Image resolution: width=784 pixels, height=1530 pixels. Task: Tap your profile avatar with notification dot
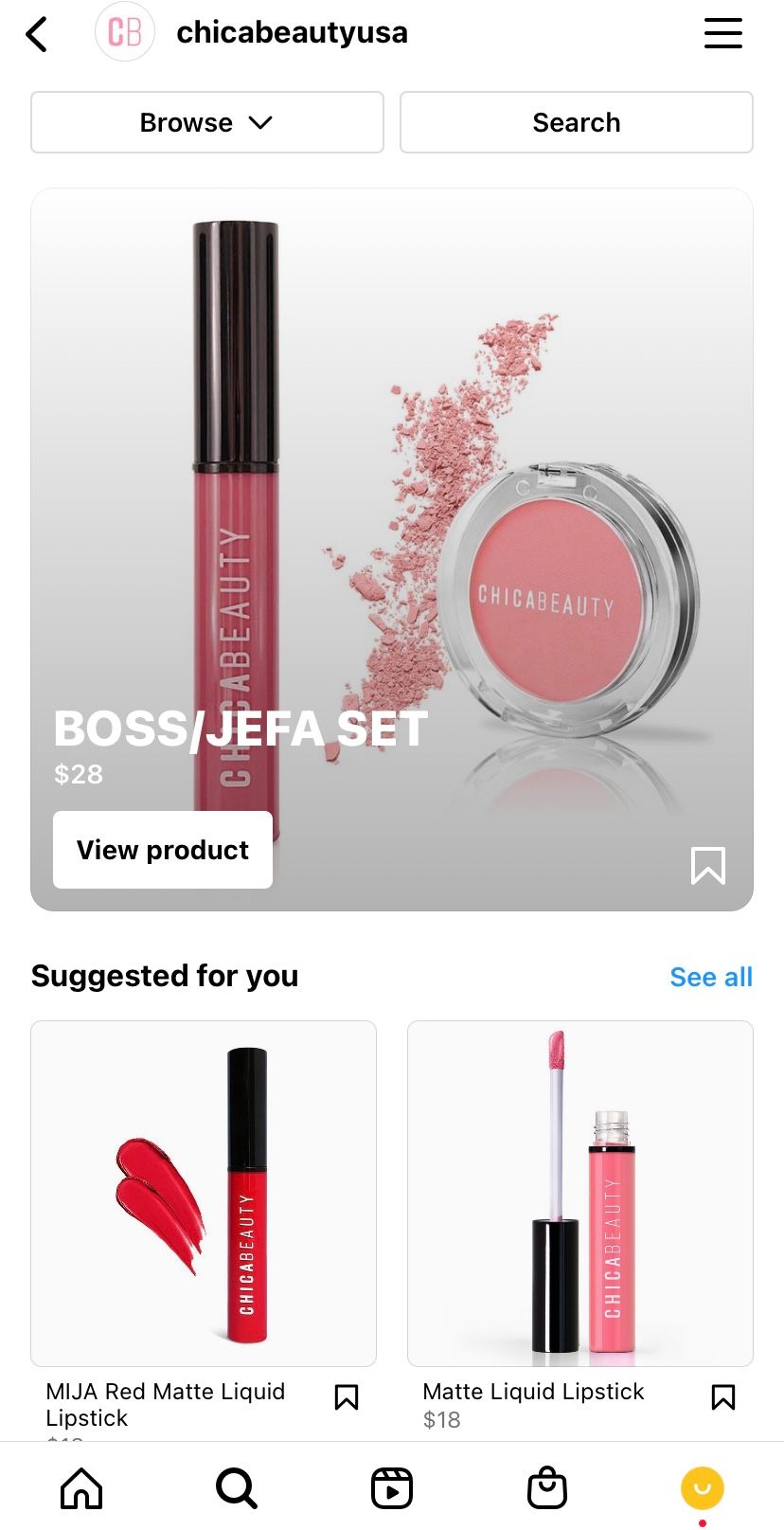[x=702, y=1487]
